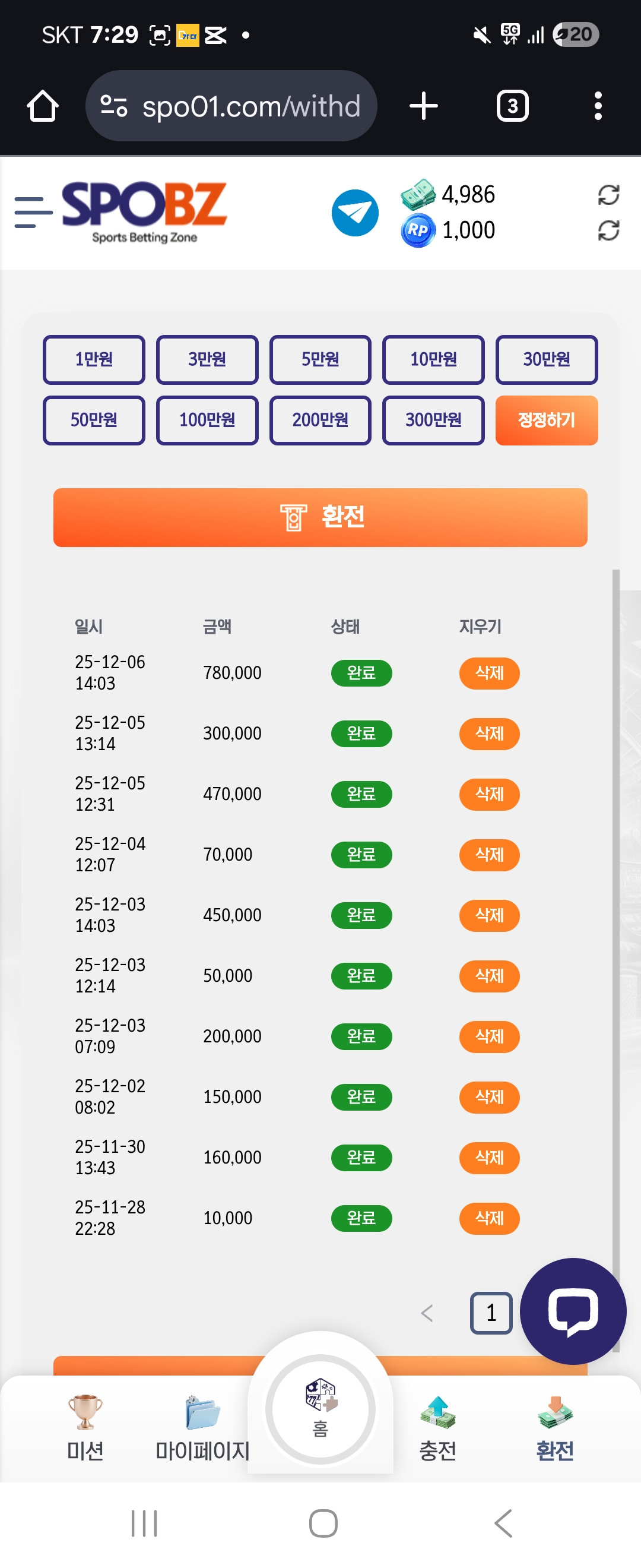The height and width of the screenshot is (1568, 641).
Task: Switch to the 미션 tab
Action: point(85,1427)
